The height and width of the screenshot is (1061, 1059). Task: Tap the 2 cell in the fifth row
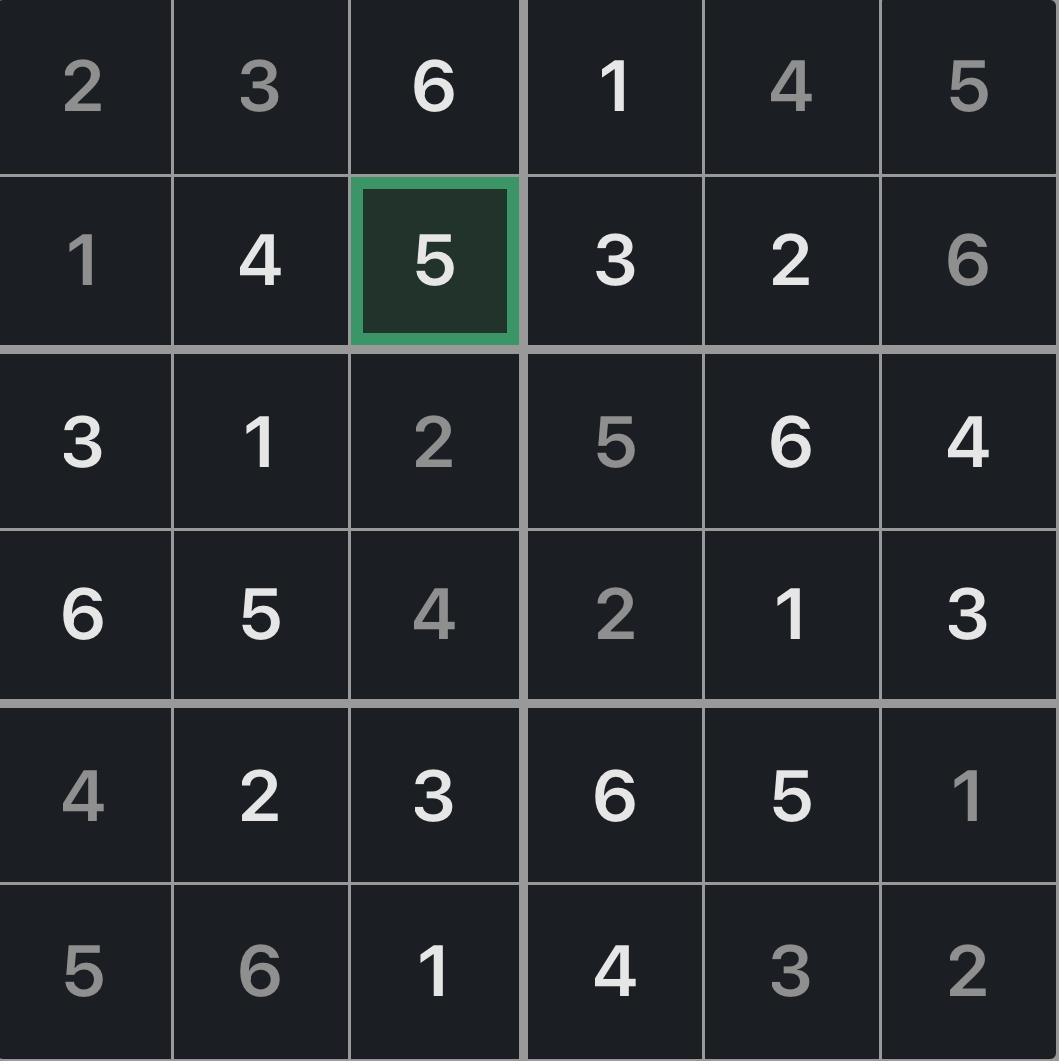tap(260, 796)
